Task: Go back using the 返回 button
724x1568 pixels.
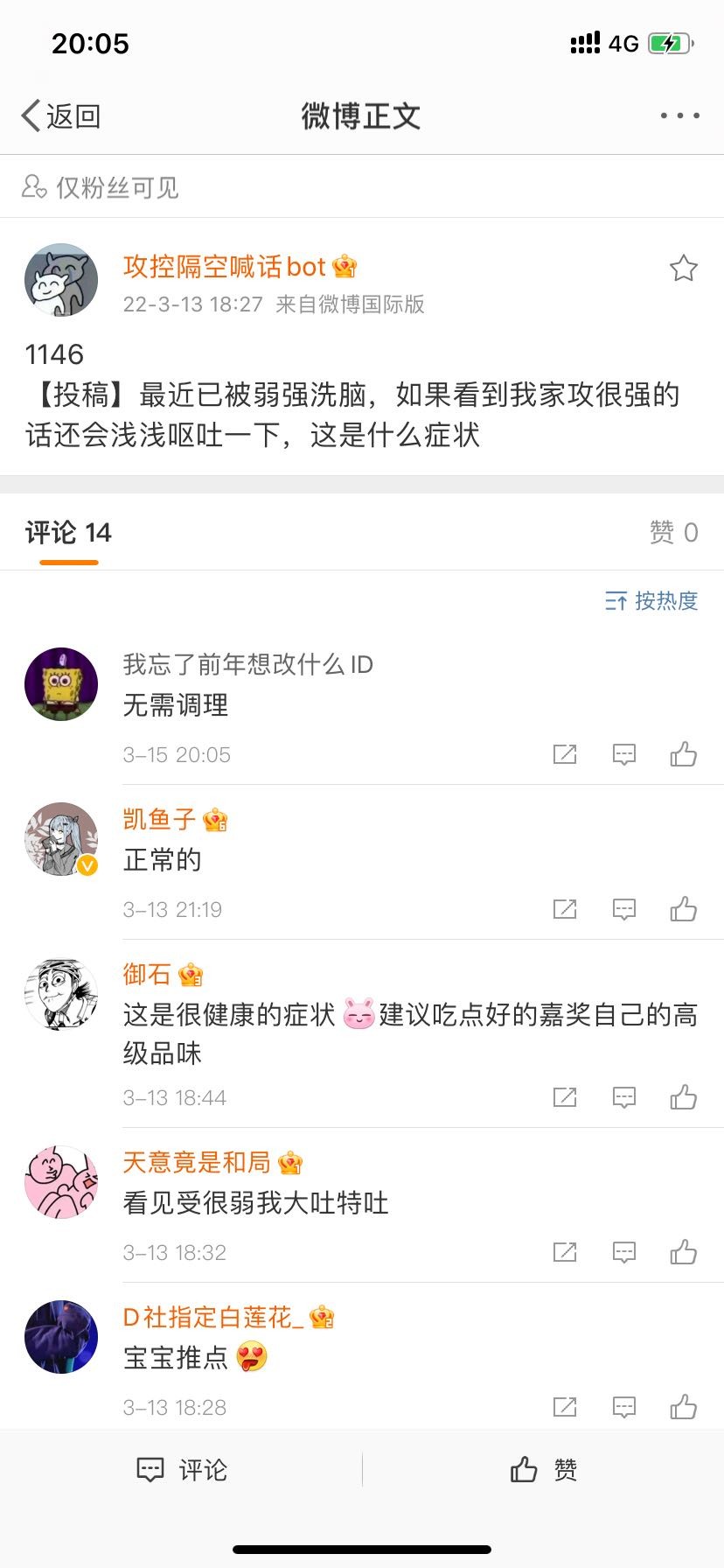Action: click(x=61, y=115)
